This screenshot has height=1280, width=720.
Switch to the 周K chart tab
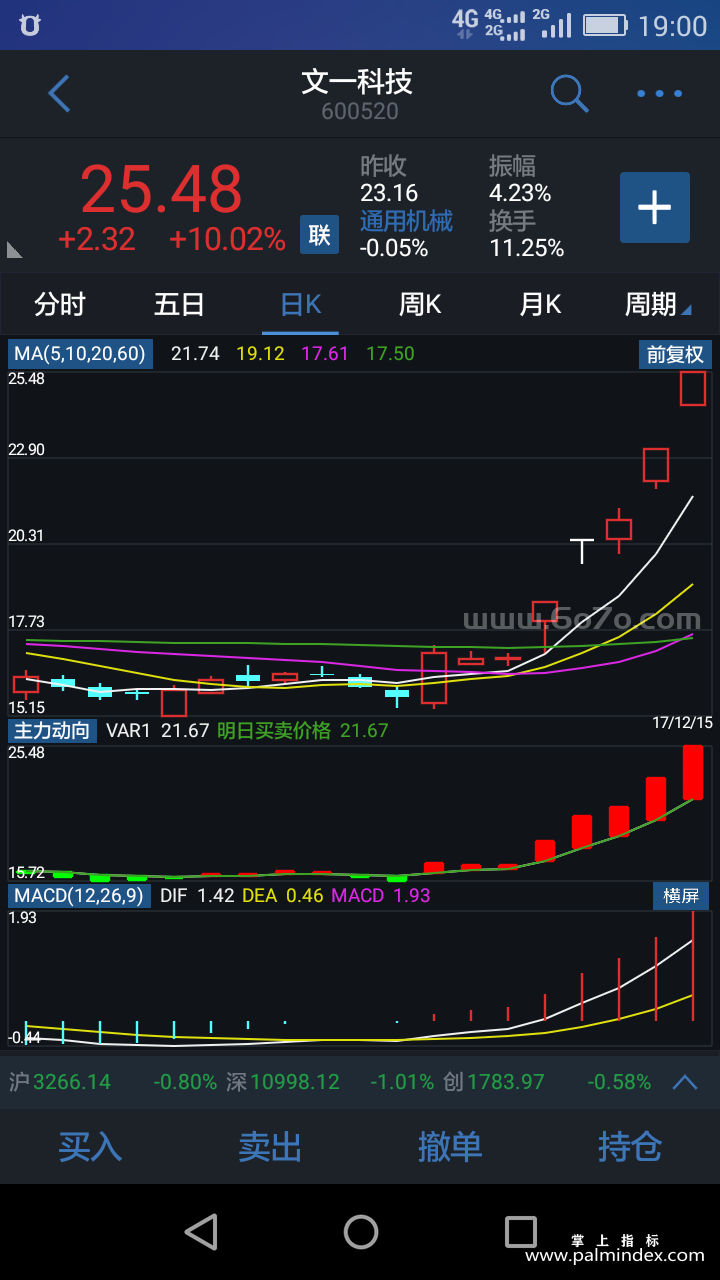(x=420, y=304)
